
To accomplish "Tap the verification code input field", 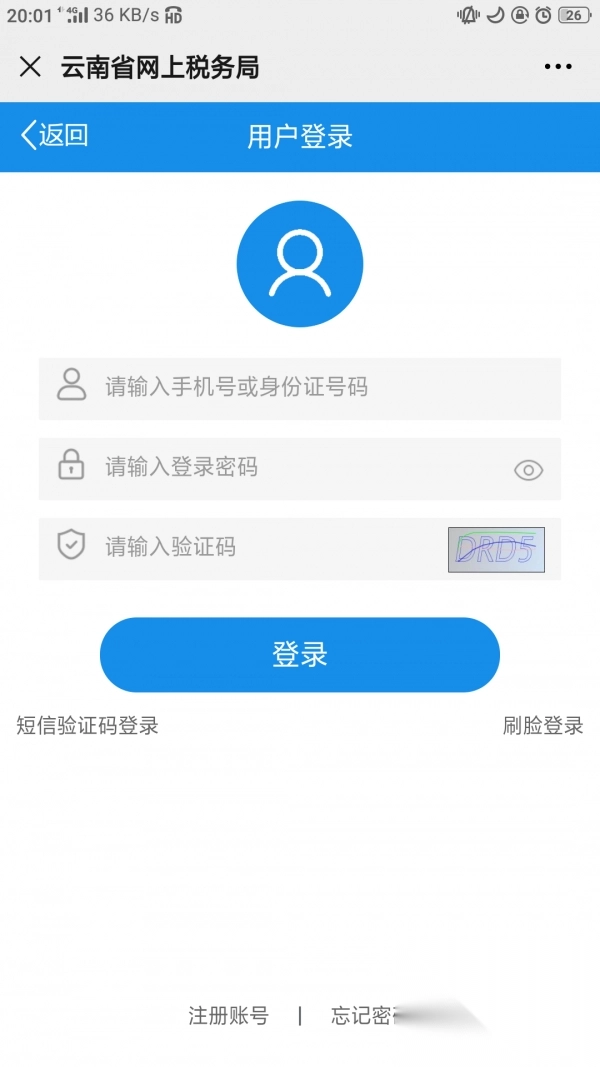I will pos(250,547).
